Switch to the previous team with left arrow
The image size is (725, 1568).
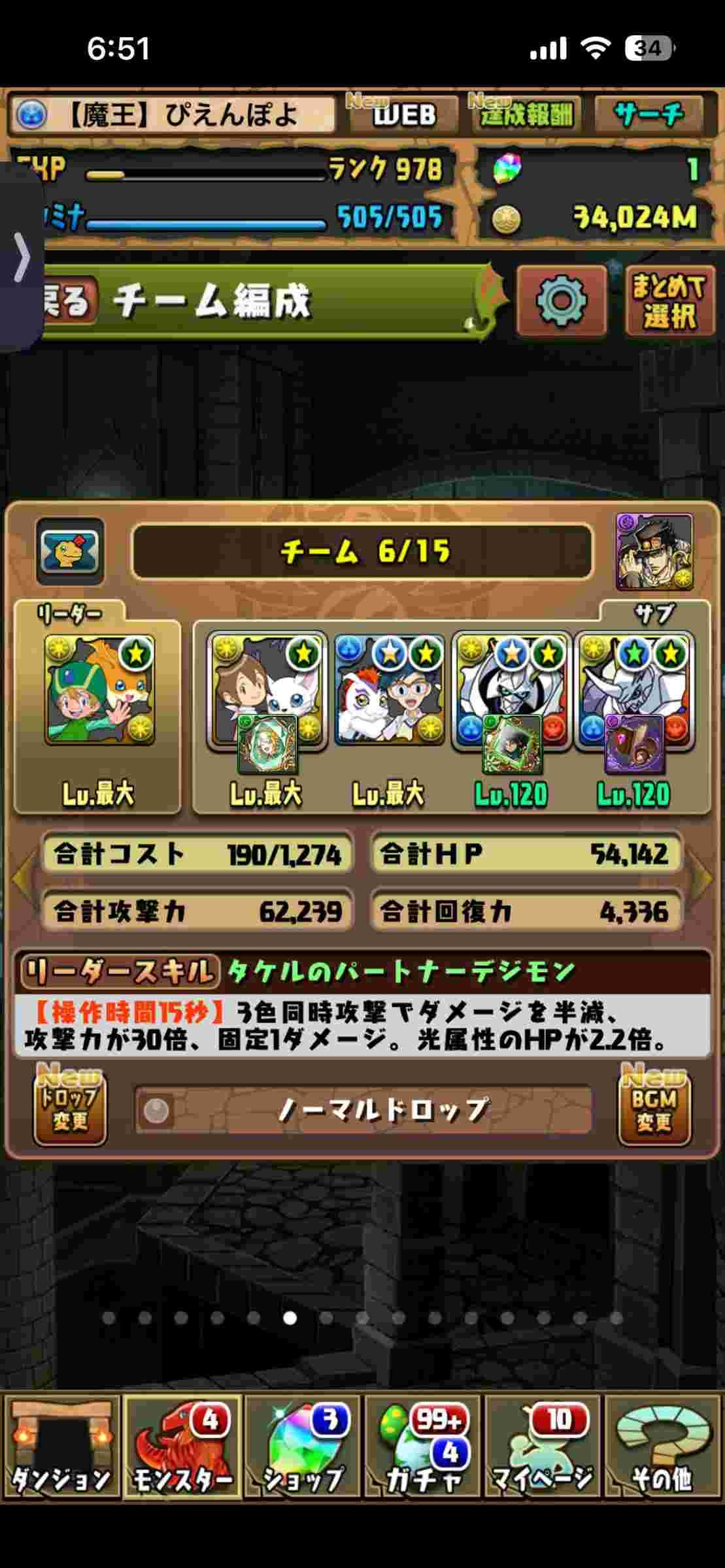click(x=21, y=879)
